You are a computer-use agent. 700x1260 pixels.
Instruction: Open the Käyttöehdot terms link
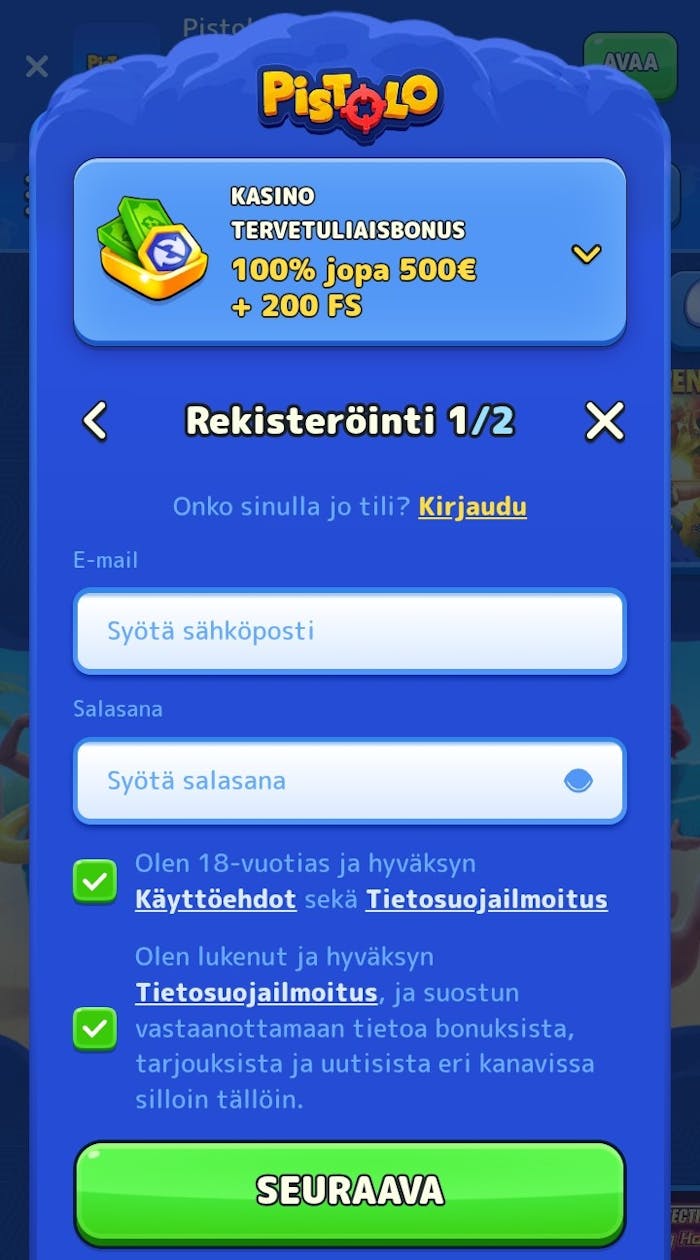coord(216,899)
